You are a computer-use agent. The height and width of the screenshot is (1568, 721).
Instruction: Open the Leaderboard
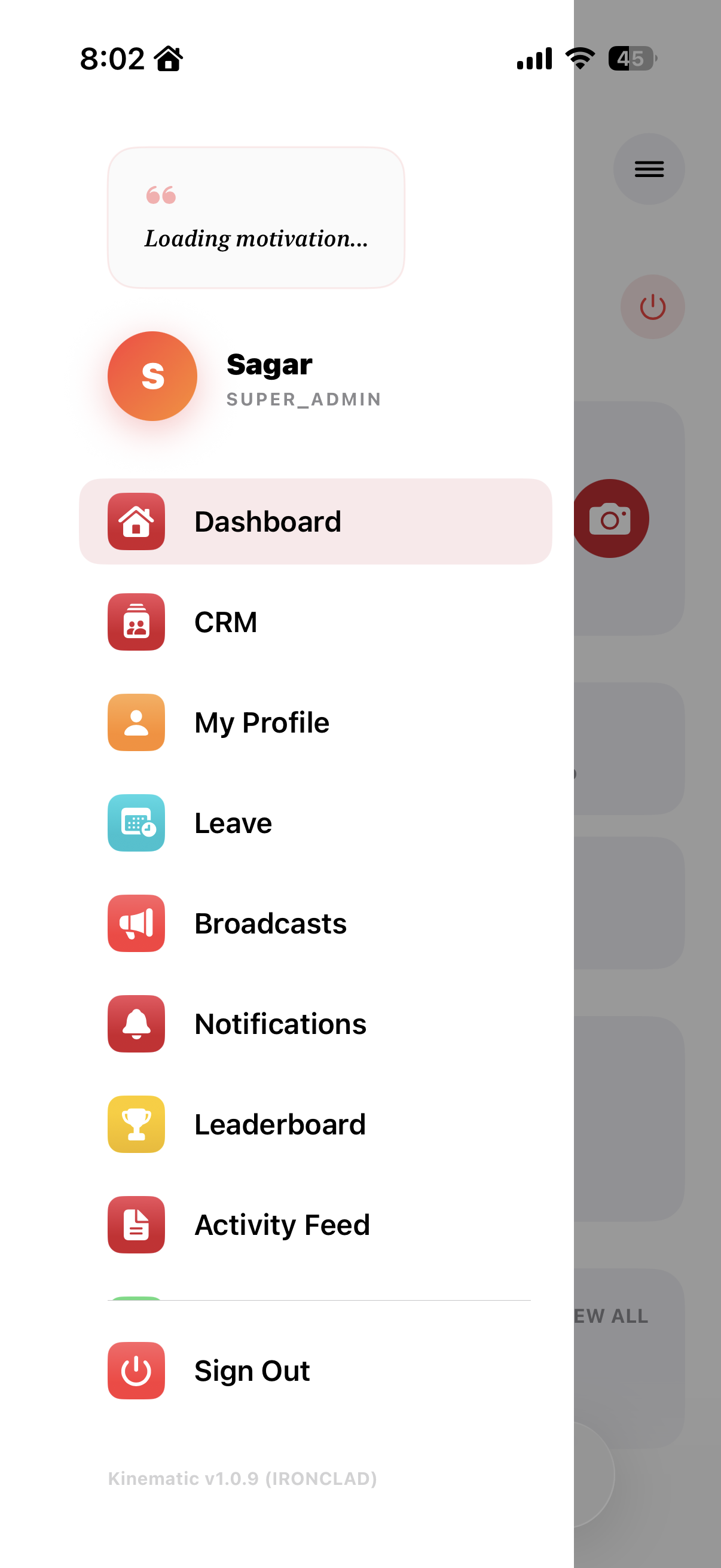(x=315, y=1124)
